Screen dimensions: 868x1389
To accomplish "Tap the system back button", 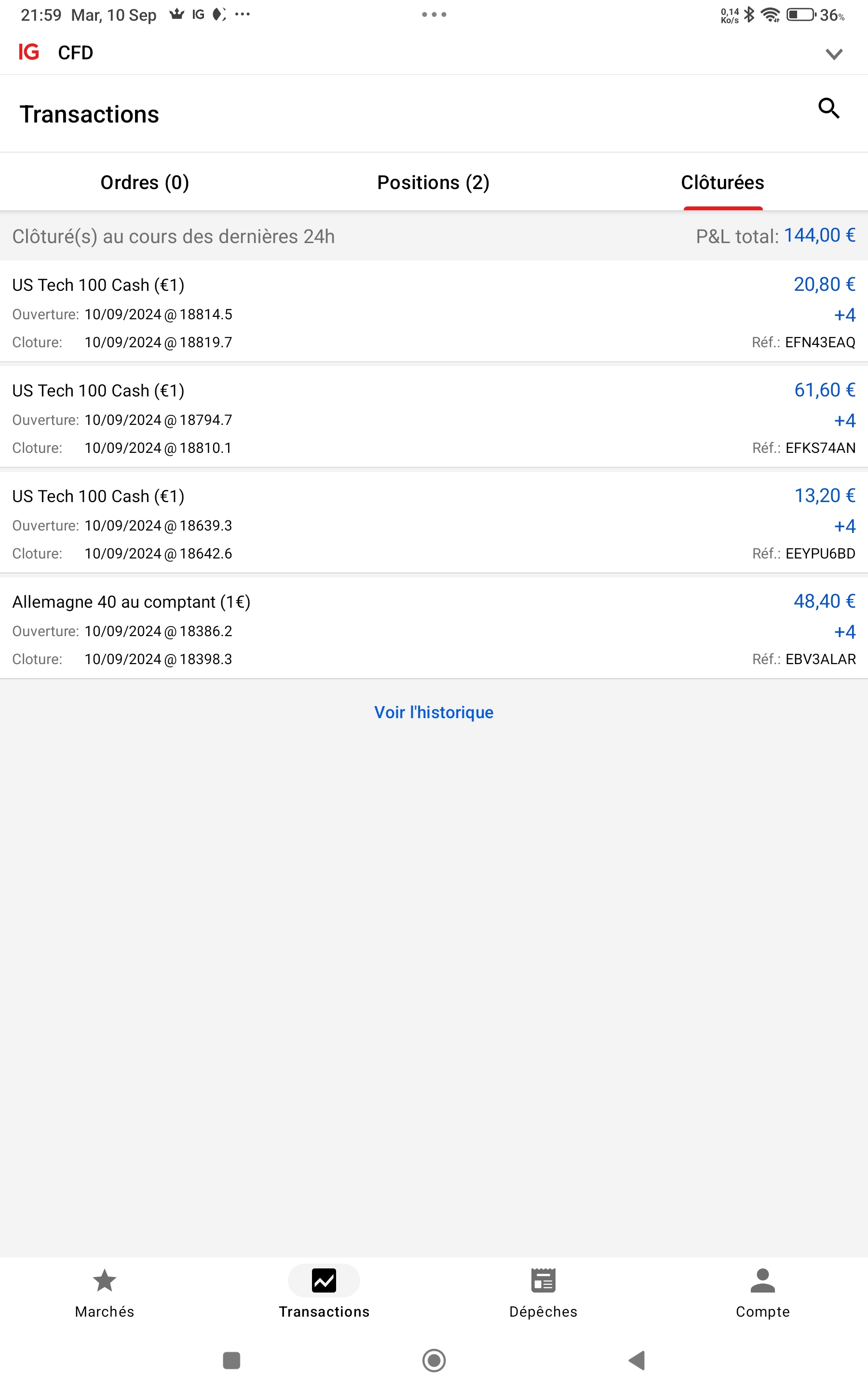I will click(637, 1360).
